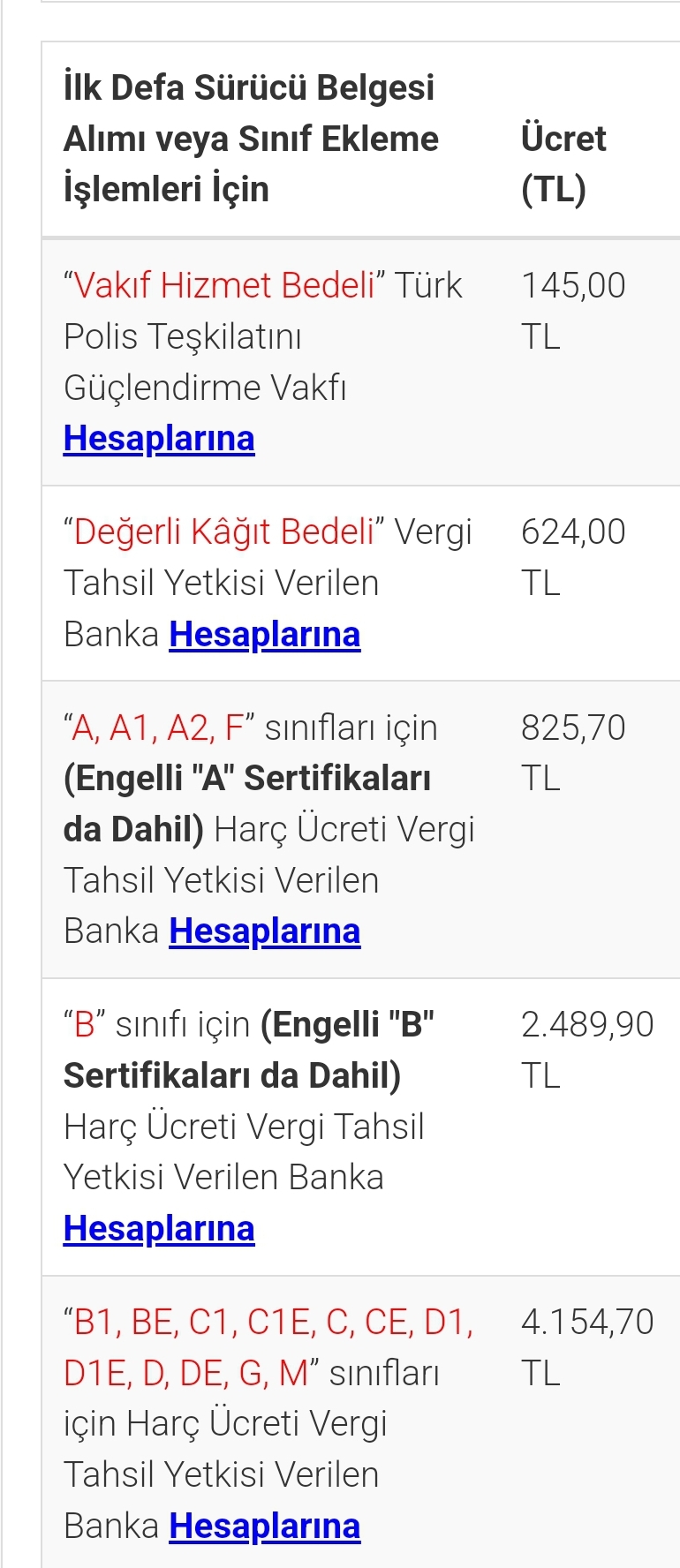
Task: Tap Hesaplarına link for Değerli Kâğıt Bedeli
Action: [264, 635]
